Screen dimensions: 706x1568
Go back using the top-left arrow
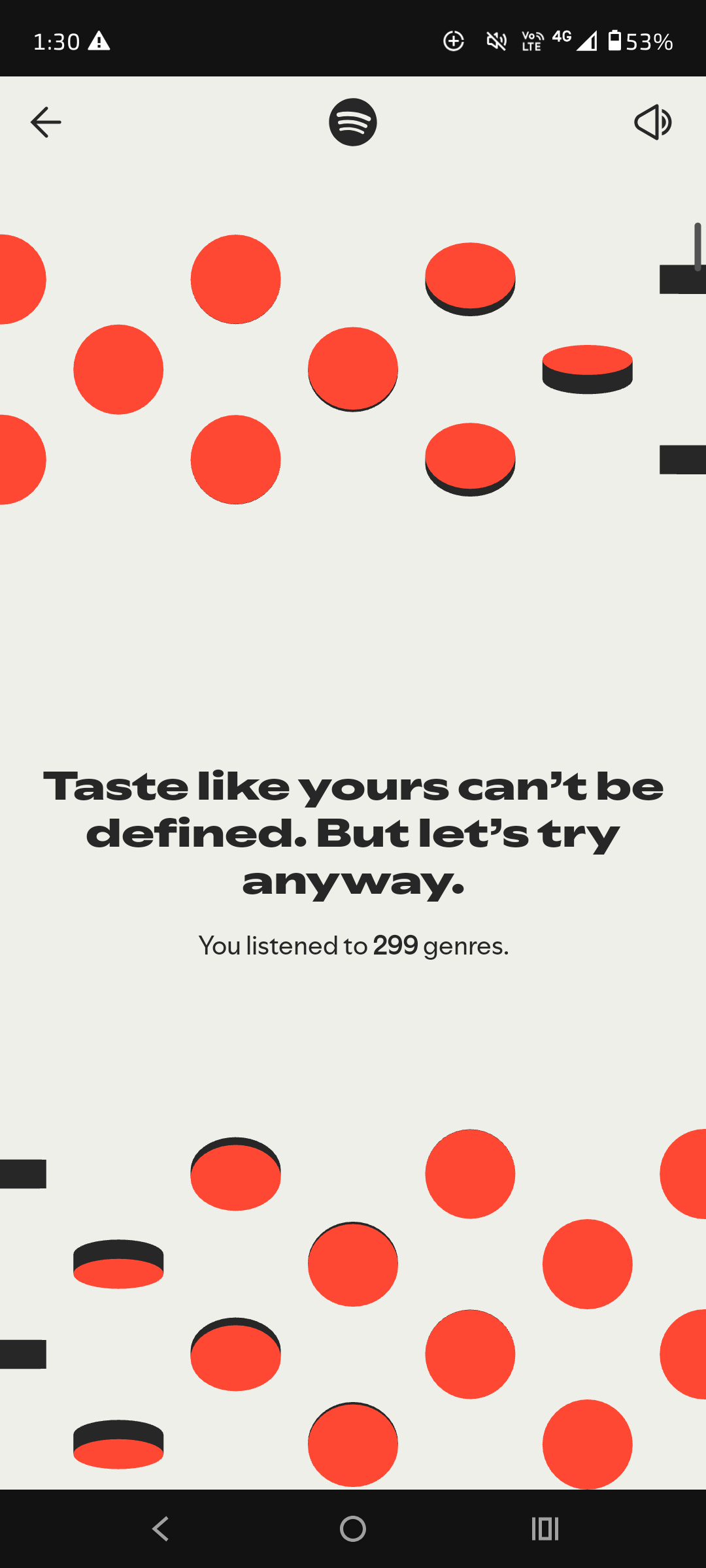point(46,122)
